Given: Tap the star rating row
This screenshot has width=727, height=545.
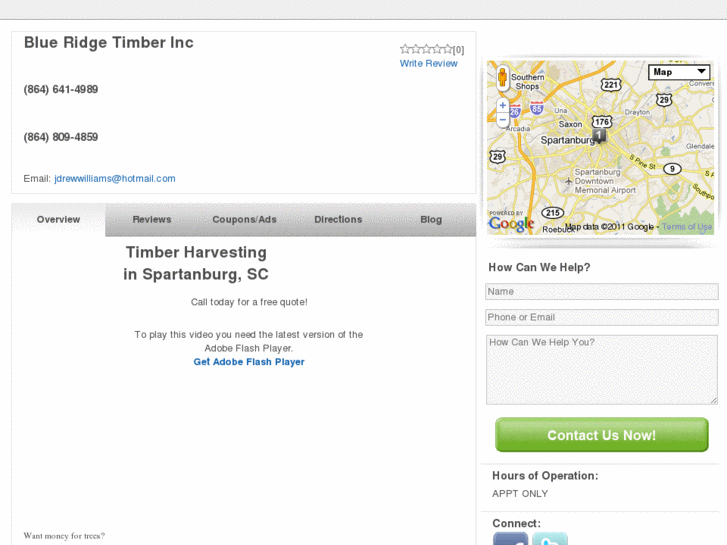Looking at the screenshot, I should (426, 49).
